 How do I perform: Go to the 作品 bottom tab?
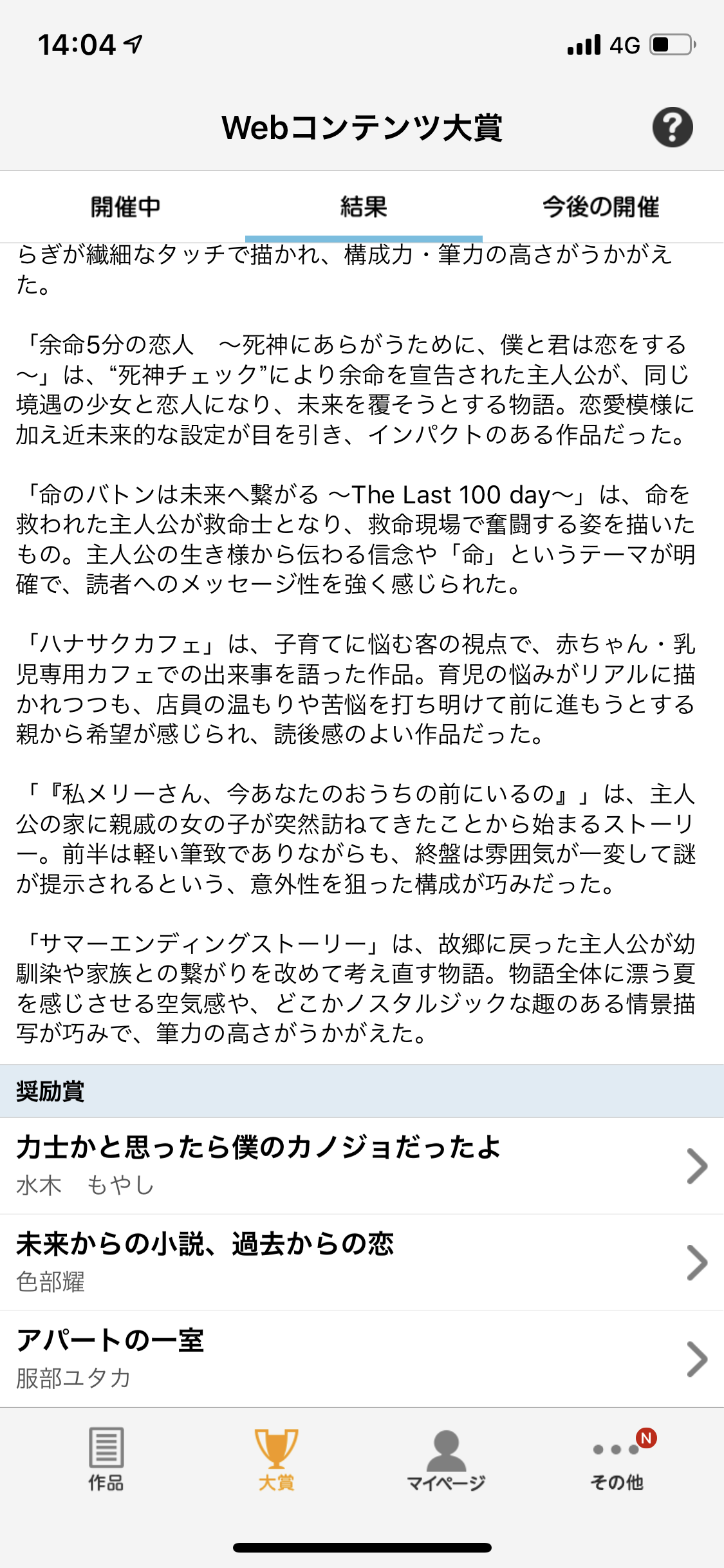(106, 1459)
